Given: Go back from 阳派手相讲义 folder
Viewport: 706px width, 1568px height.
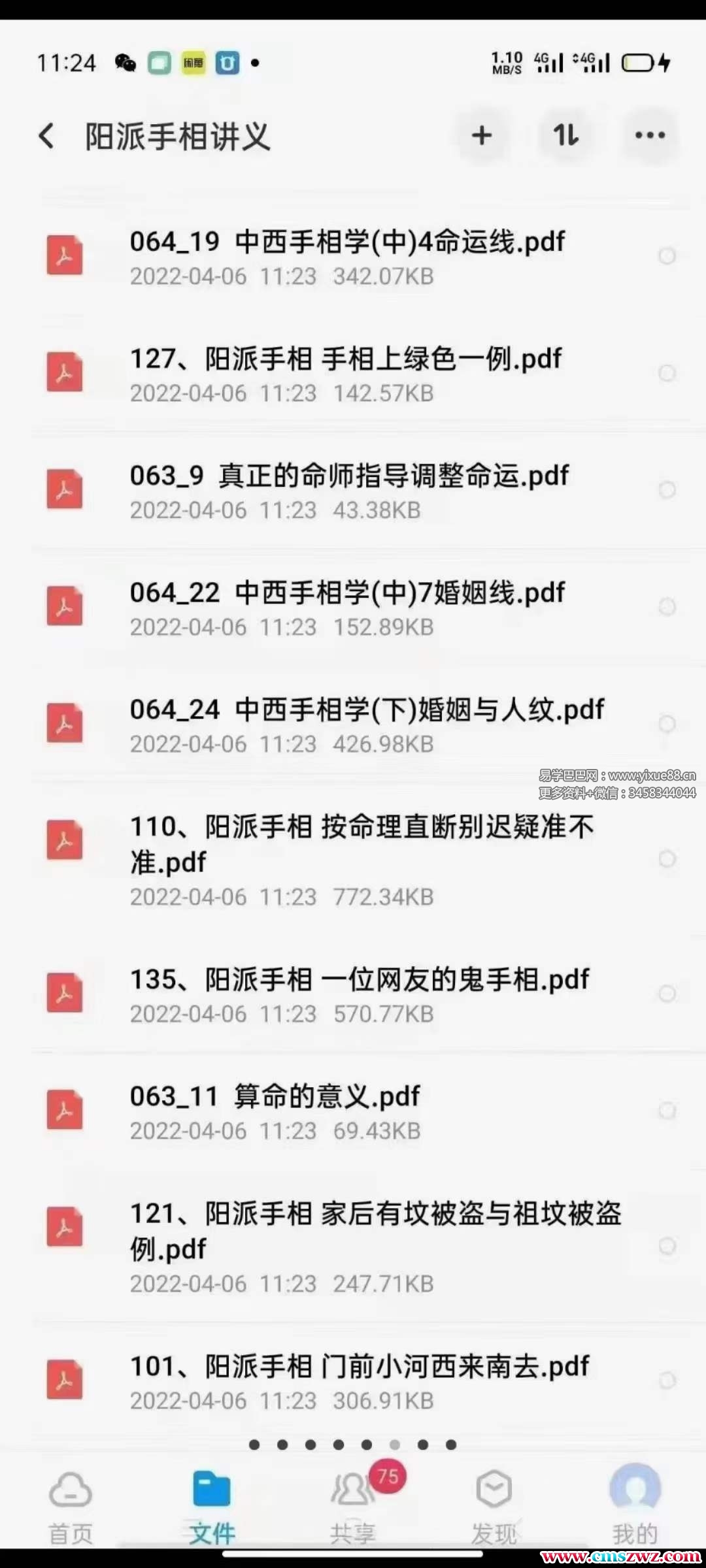Looking at the screenshot, I should pos(46,136).
